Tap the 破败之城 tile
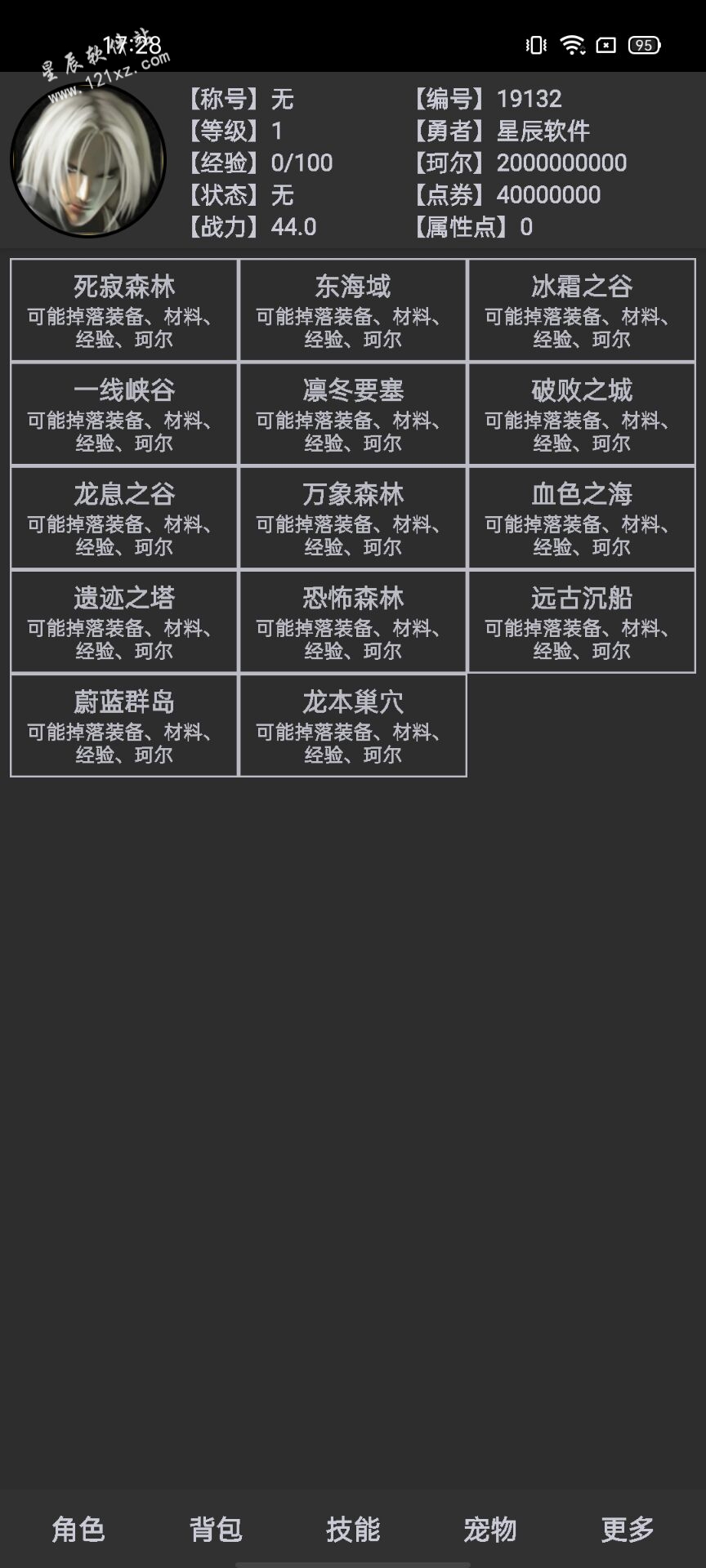This screenshot has width=706, height=1568. [582, 414]
